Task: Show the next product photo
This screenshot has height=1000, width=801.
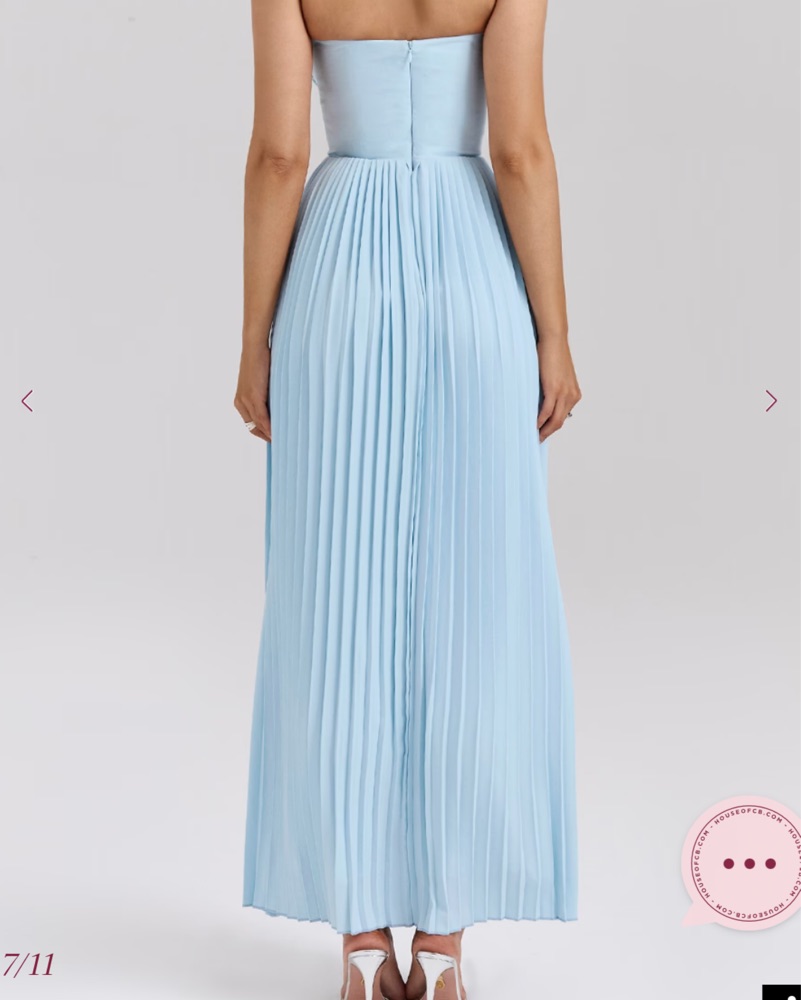Action: point(771,401)
